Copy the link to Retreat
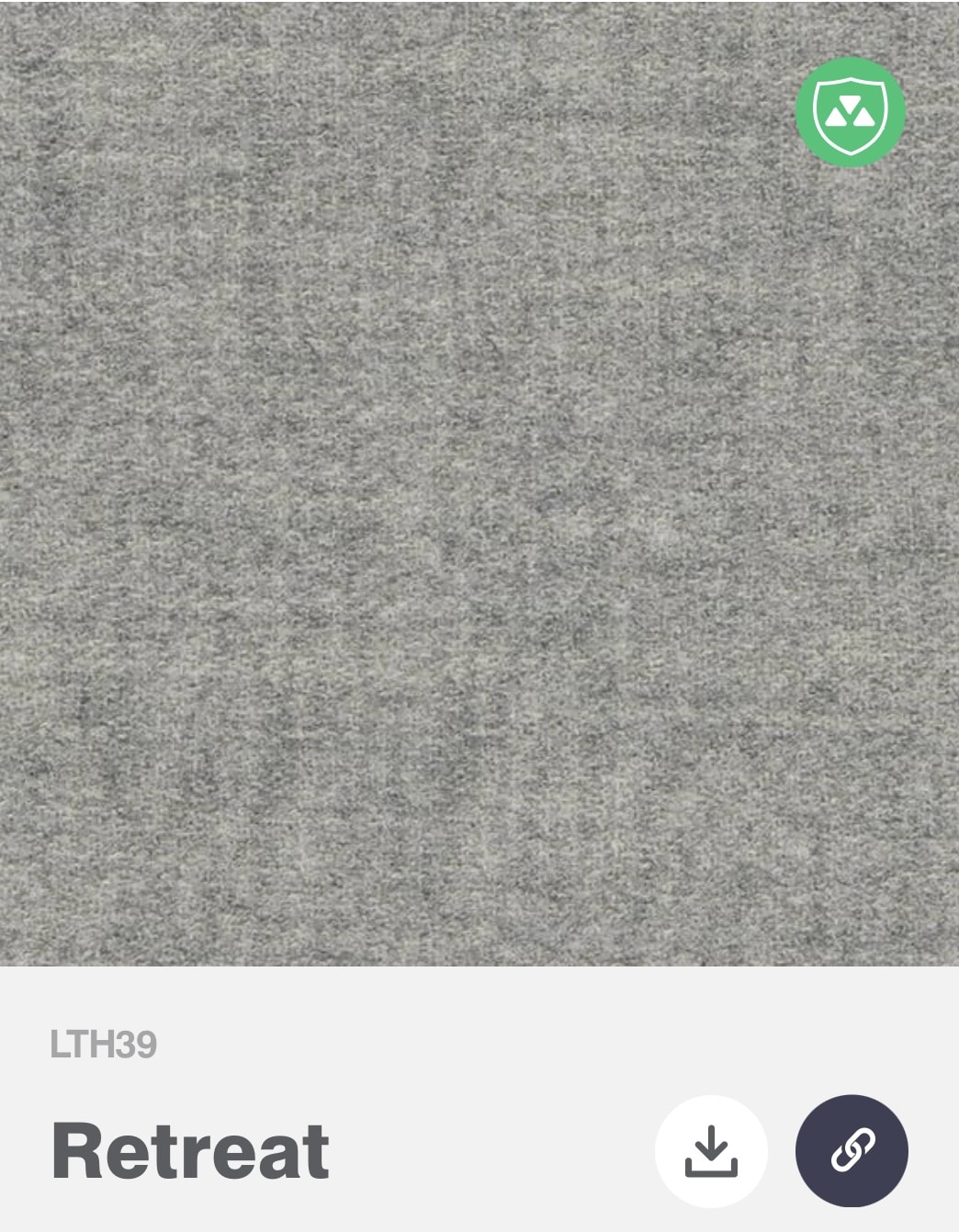The width and height of the screenshot is (959, 1232). click(x=852, y=1150)
